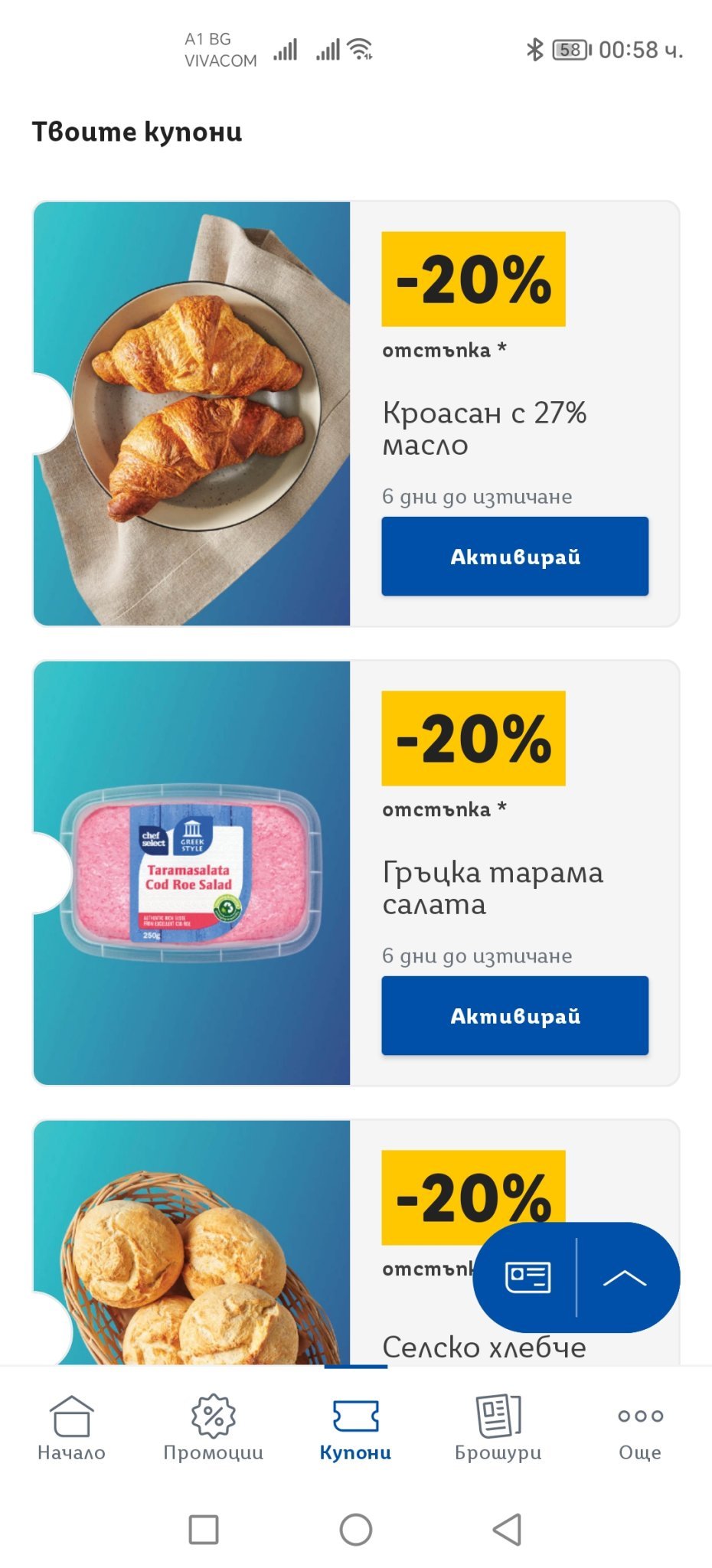
Task: Tap the system home button
Action: coord(356,1529)
